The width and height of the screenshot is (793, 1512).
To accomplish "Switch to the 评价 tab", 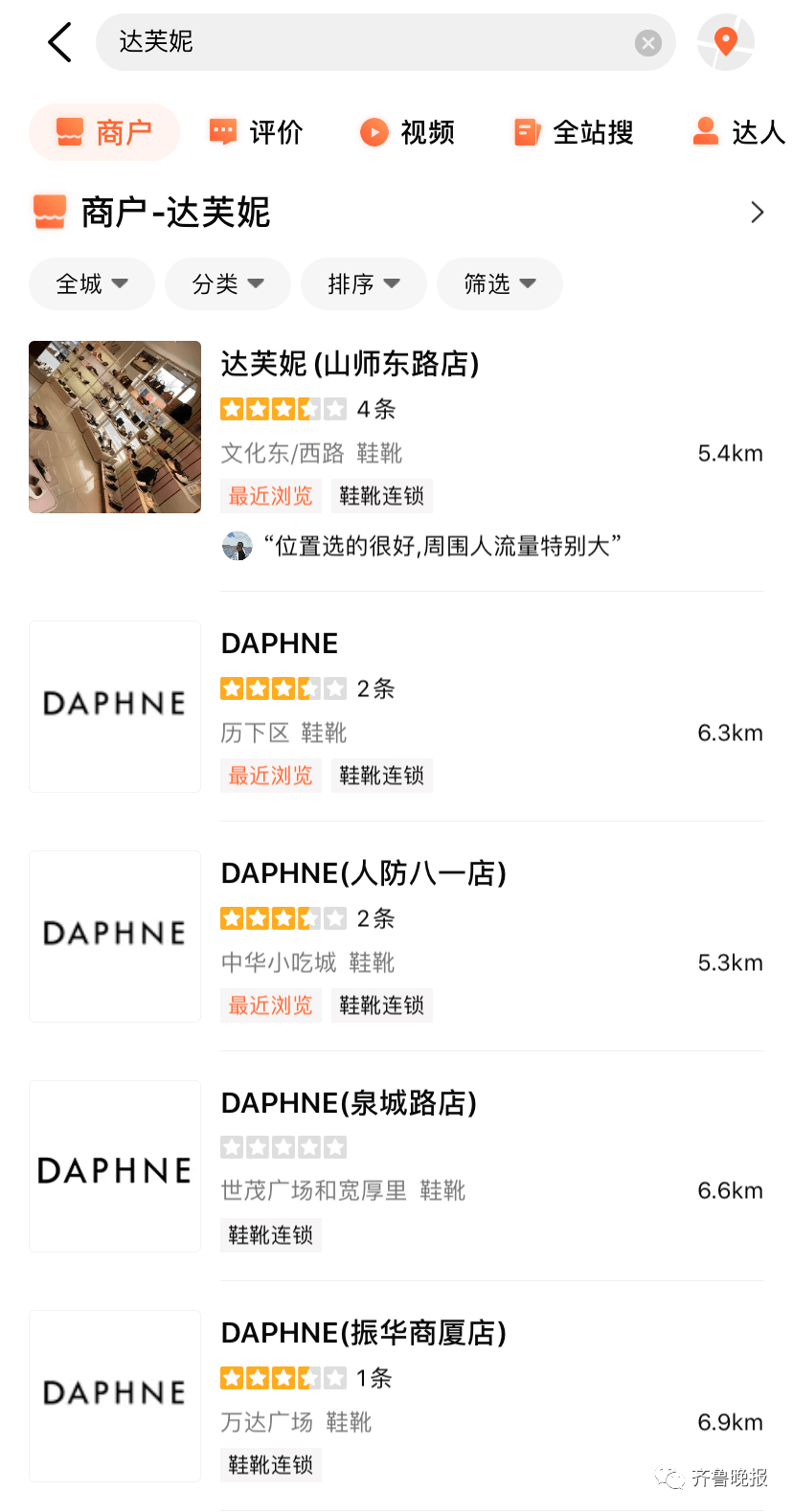I will pos(256,132).
